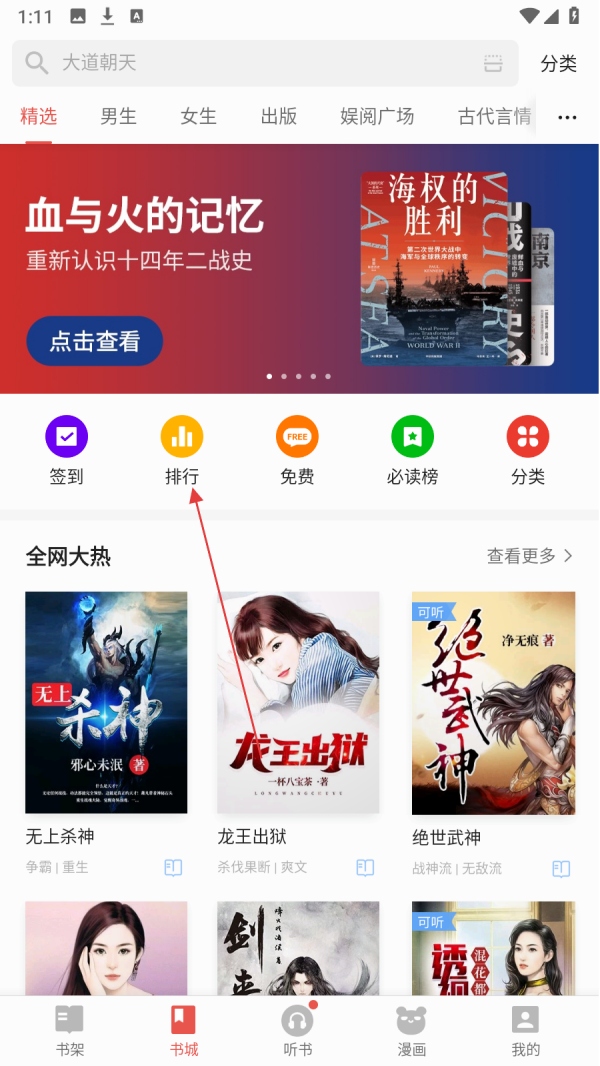Switch to the 男生 tab
This screenshot has height=1066, width=600.
point(118,116)
